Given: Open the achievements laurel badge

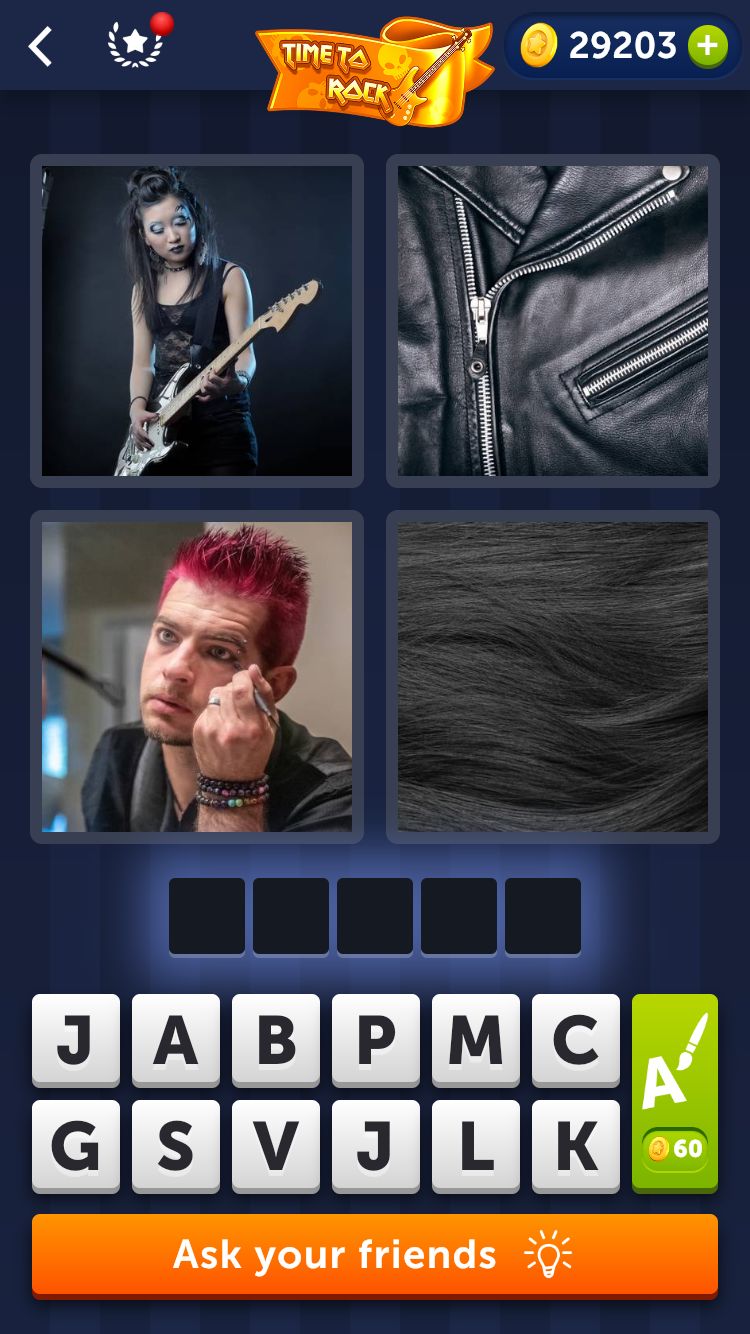Looking at the screenshot, I should pyautogui.click(x=136, y=45).
